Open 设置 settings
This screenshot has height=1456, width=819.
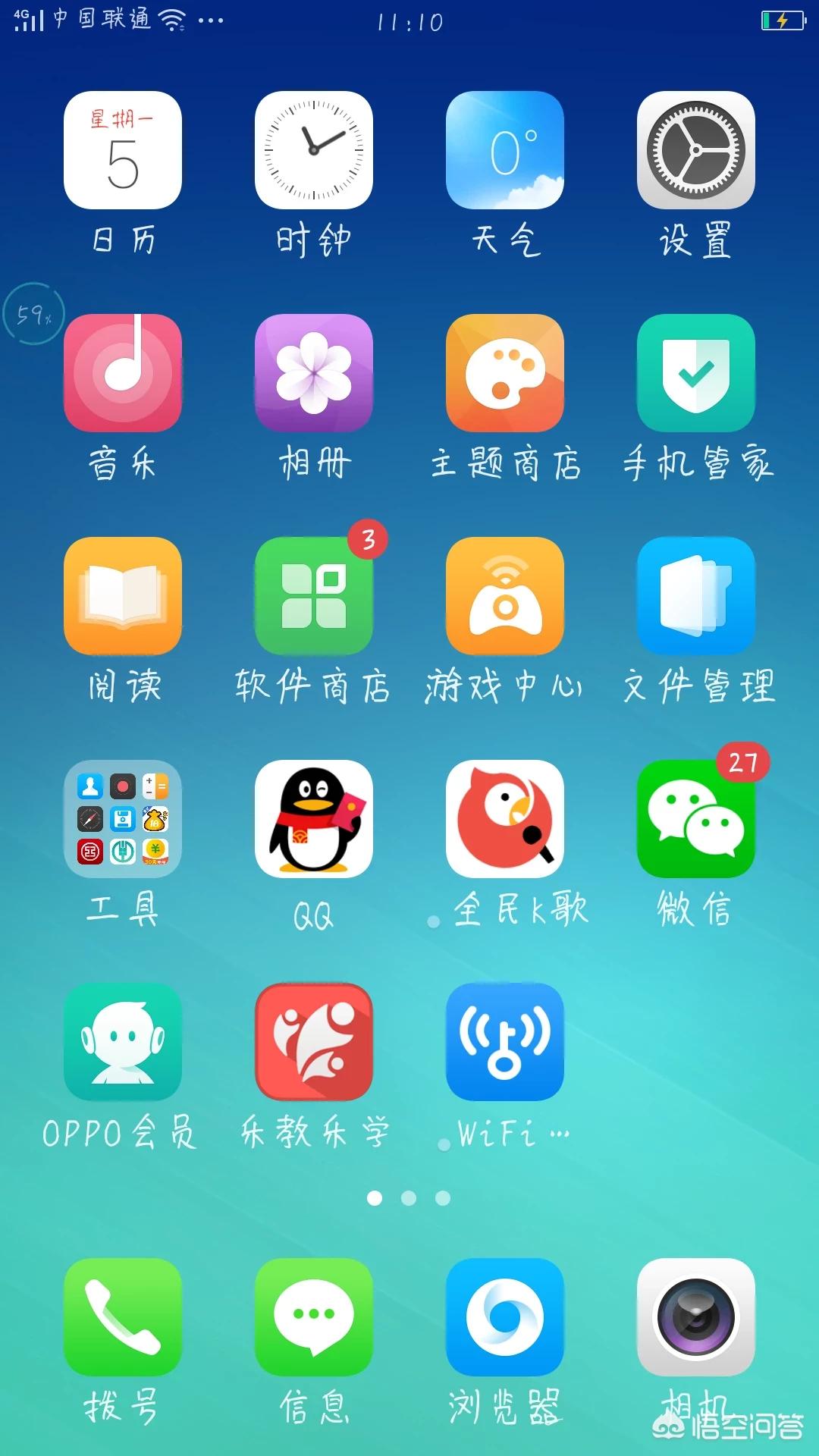(696, 150)
